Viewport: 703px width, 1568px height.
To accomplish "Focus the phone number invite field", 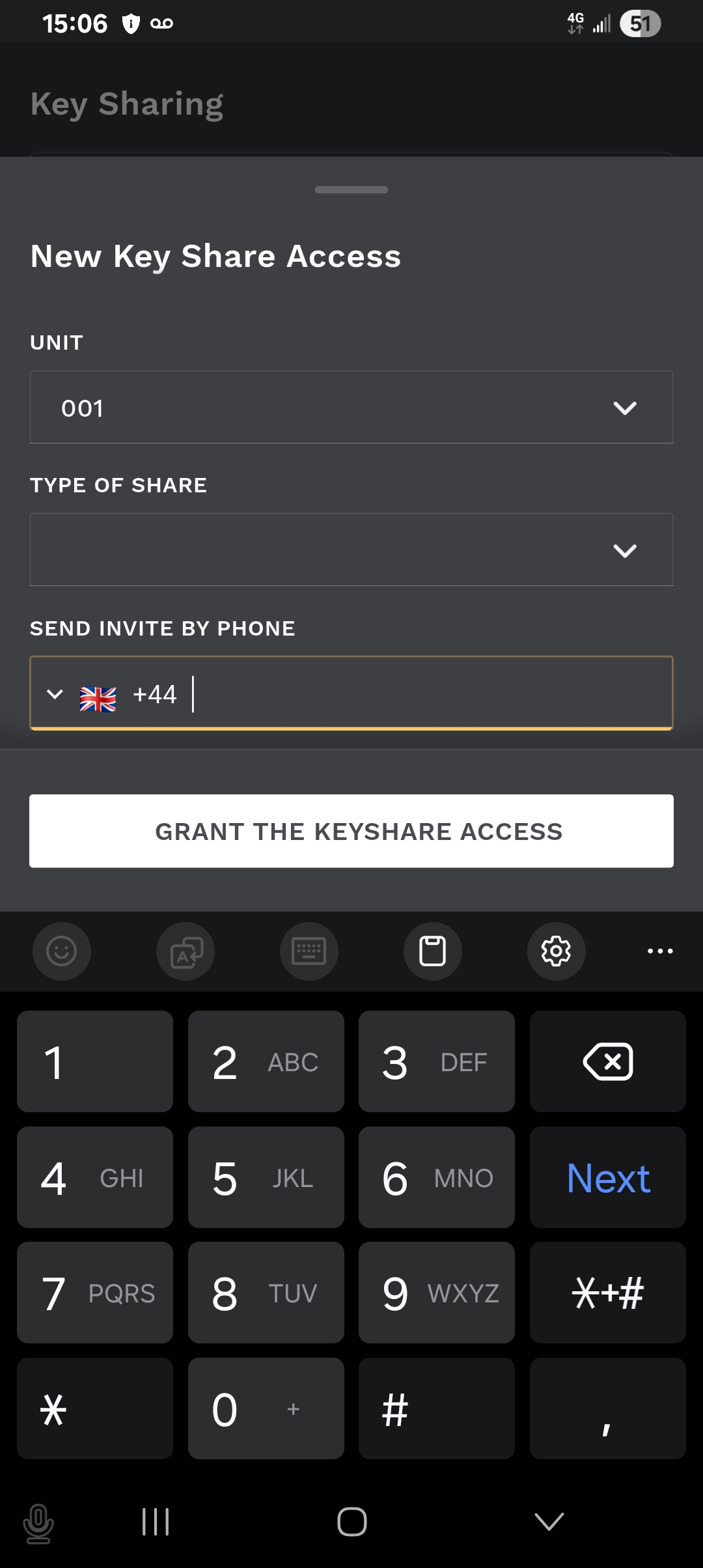I will (x=430, y=694).
